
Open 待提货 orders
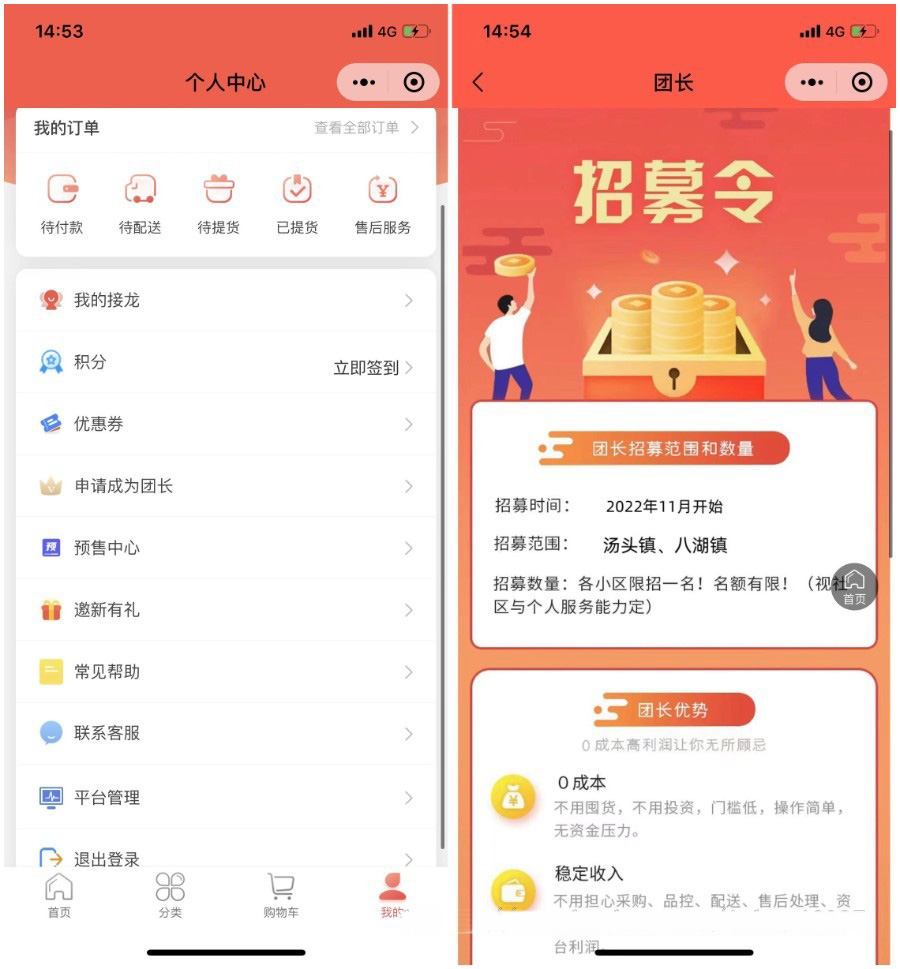218,203
